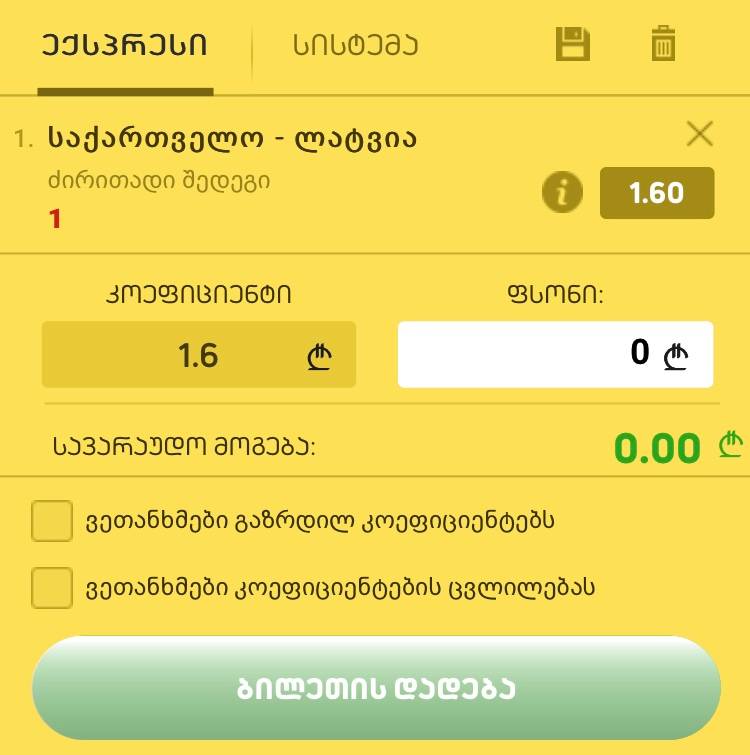The width and height of the screenshot is (750, 755).
Task: Click the lari currency icon in the stake field
Action: (676, 353)
